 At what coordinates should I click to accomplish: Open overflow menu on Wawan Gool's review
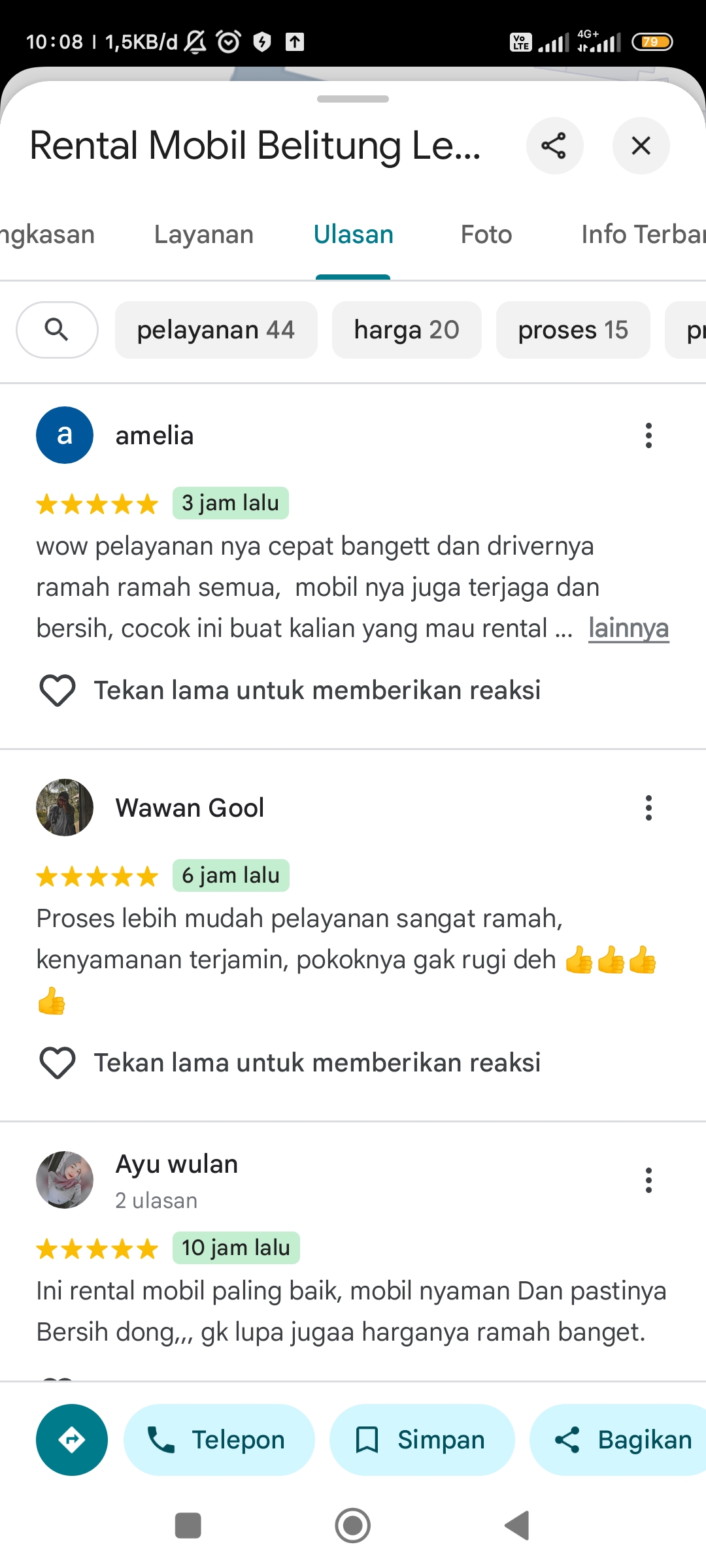point(648,808)
